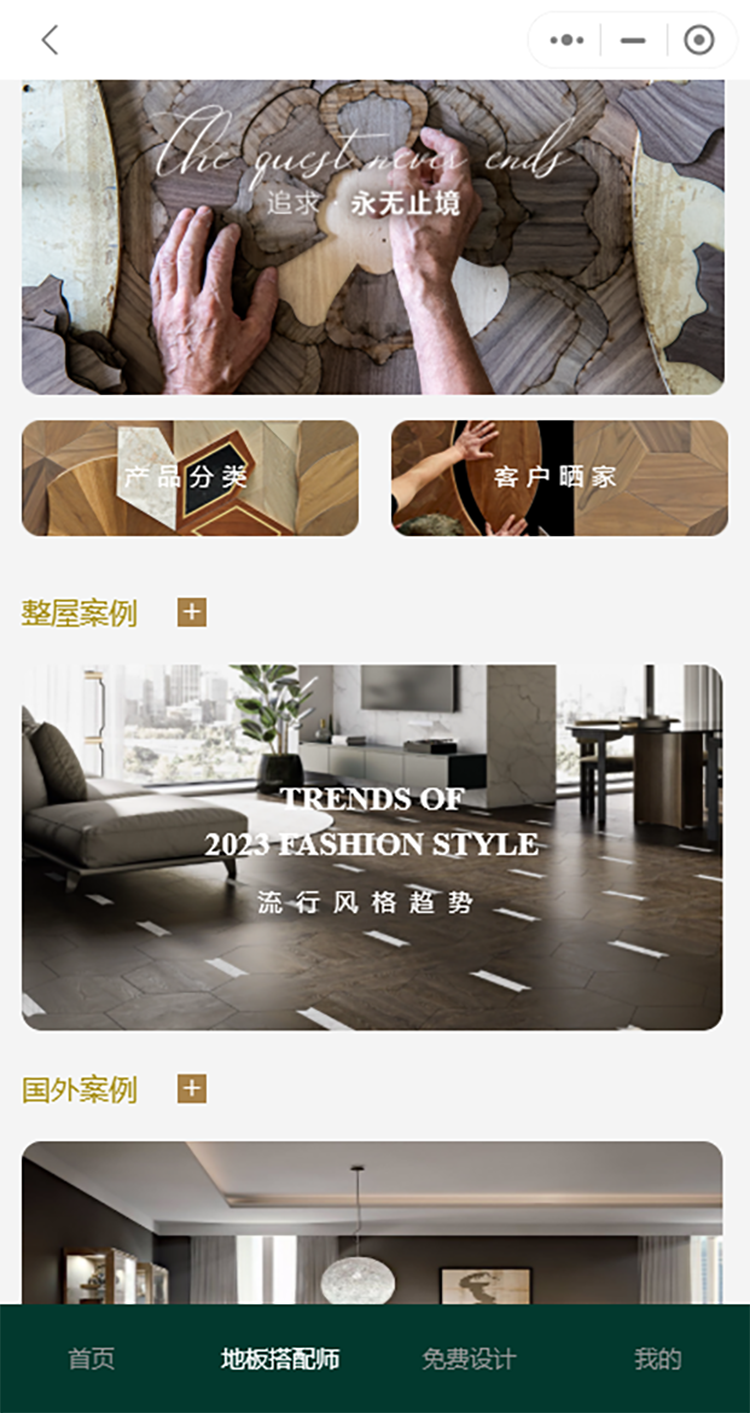The width and height of the screenshot is (750, 1413).
Task: Select the 地板搭配师 tab
Action: 280,1359
